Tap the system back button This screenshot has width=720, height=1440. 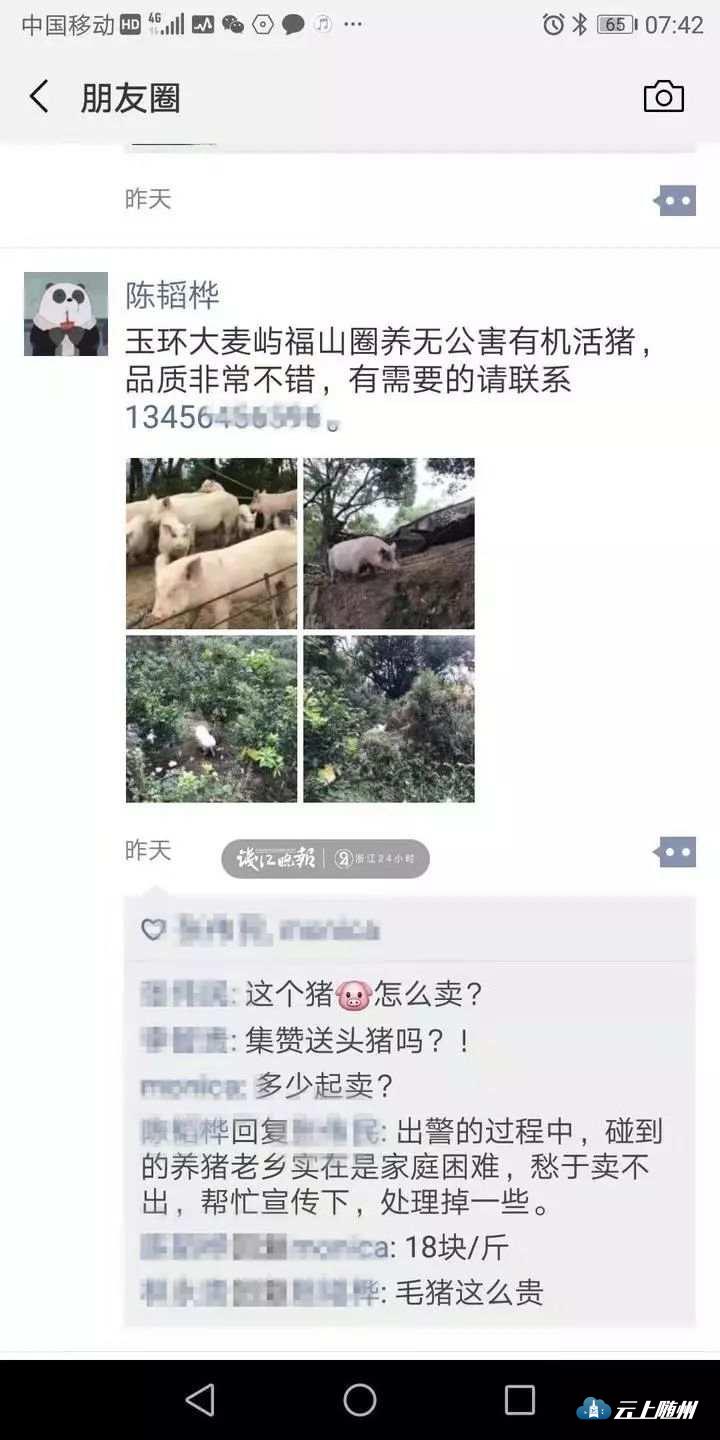(x=200, y=1400)
